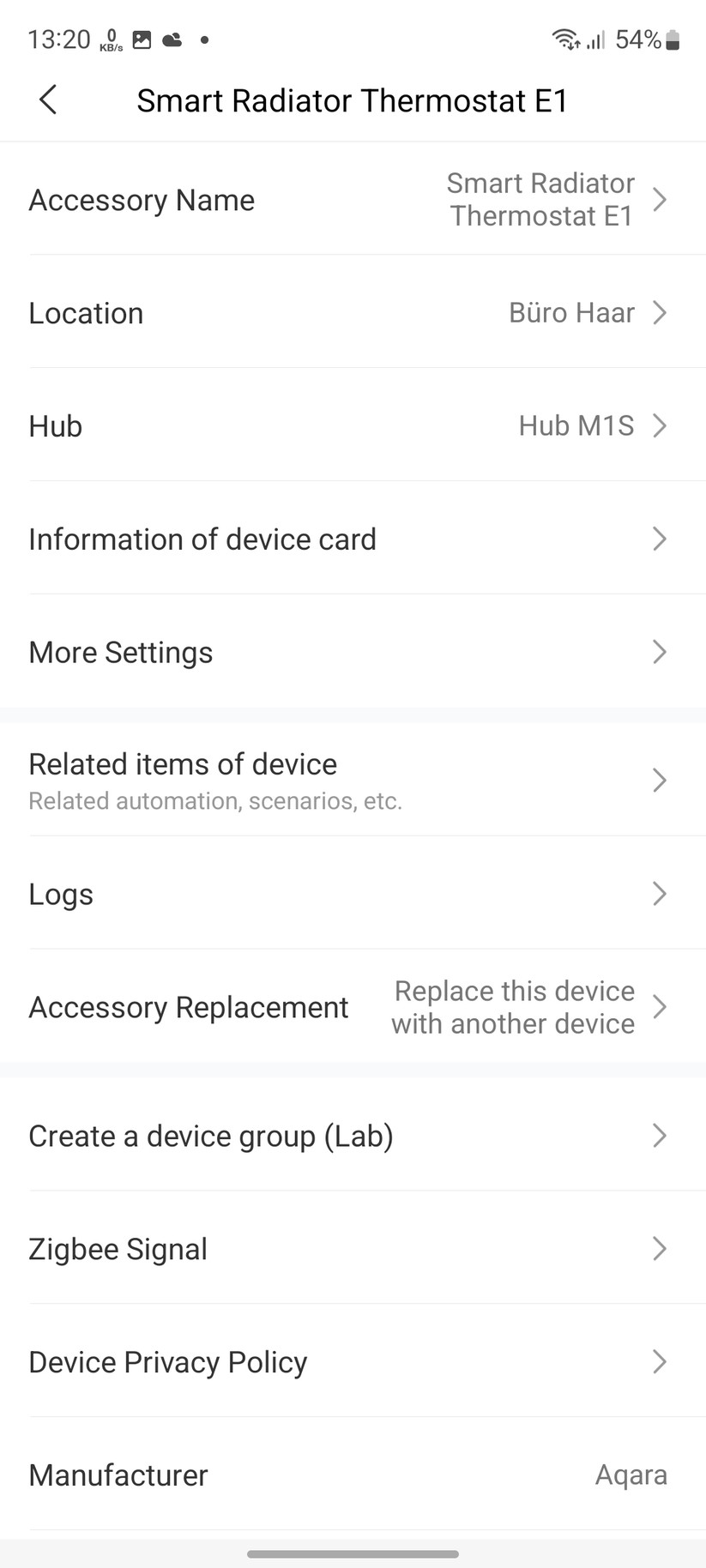706x1568 pixels.
Task: Tap the Wi-Fi indicator in the status bar
Action: (x=566, y=38)
